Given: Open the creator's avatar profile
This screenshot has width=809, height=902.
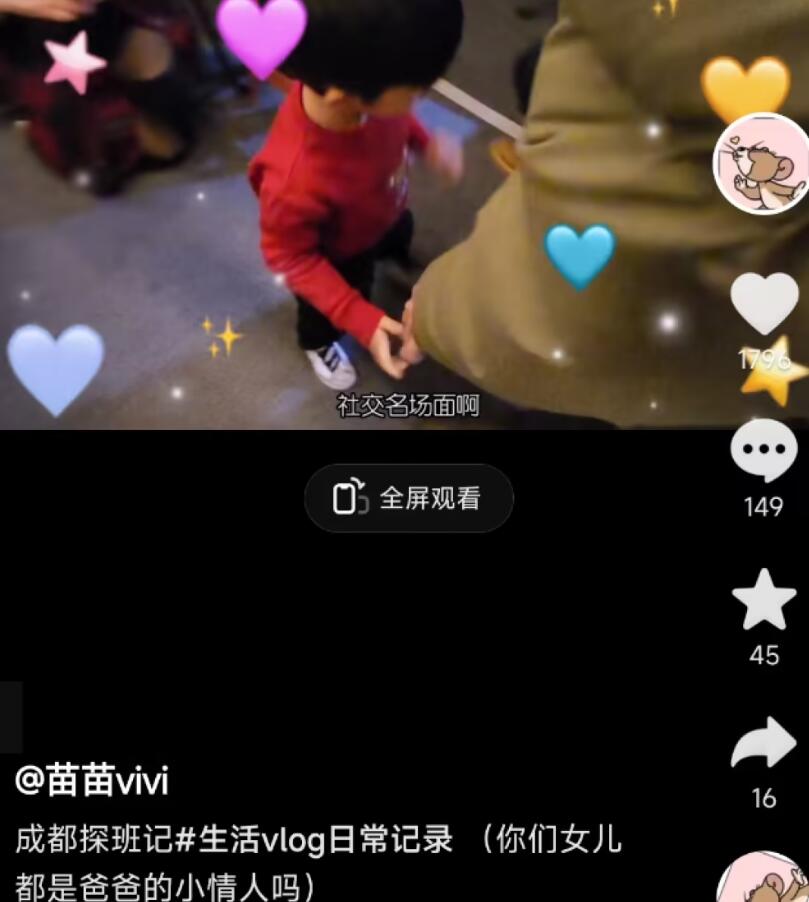Looking at the screenshot, I should click(x=760, y=164).
